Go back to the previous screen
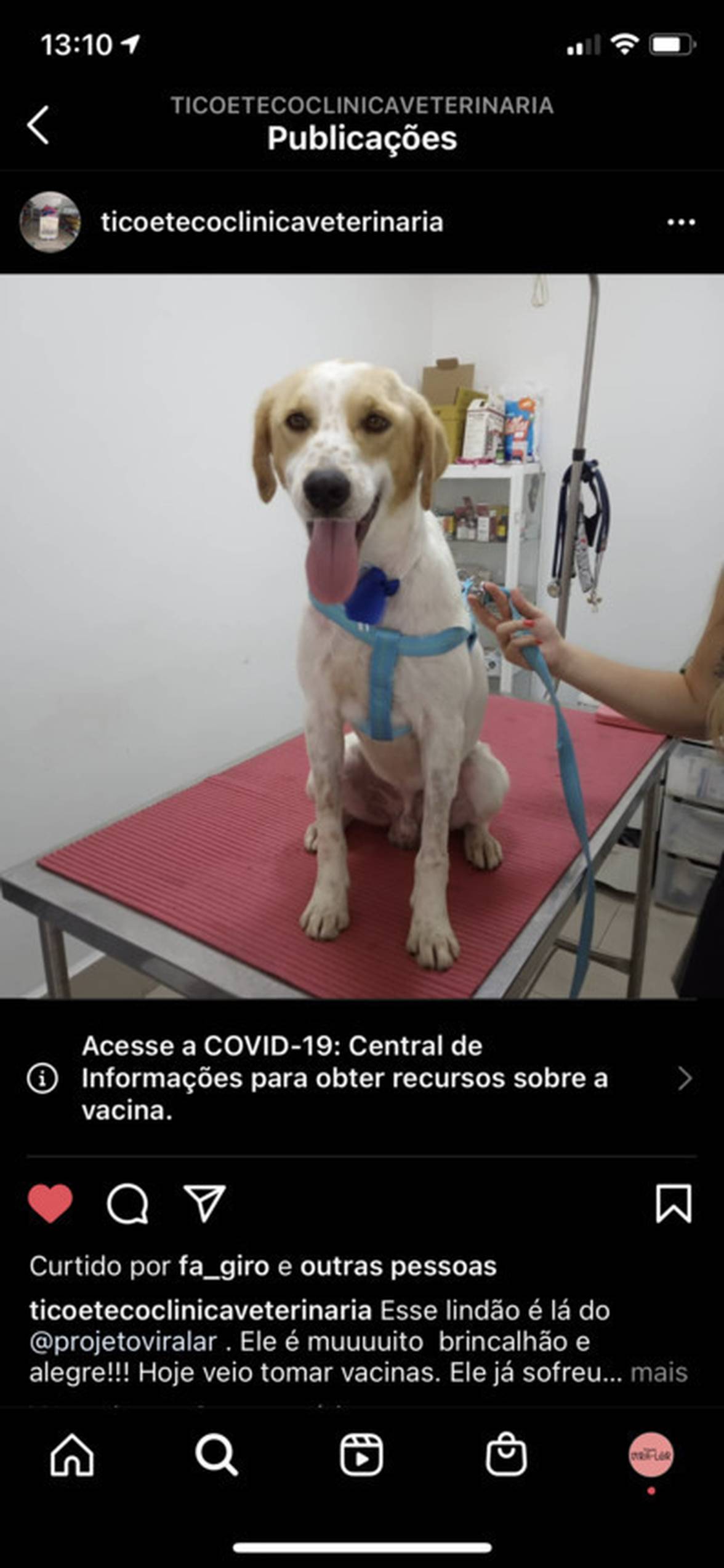Viewport: 724px width, 1568px height. click(38, 125)
